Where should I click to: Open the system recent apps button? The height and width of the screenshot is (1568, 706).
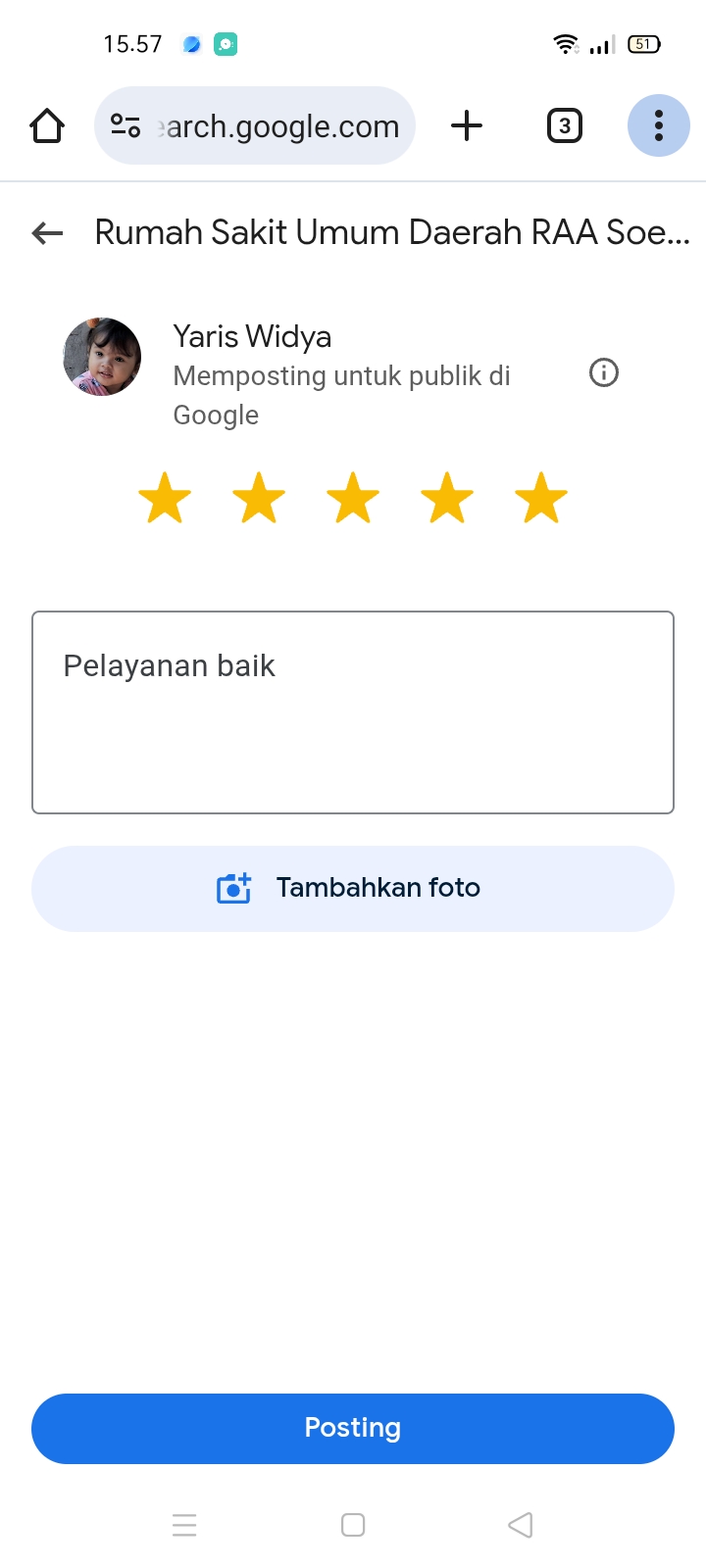(184, 1525)
